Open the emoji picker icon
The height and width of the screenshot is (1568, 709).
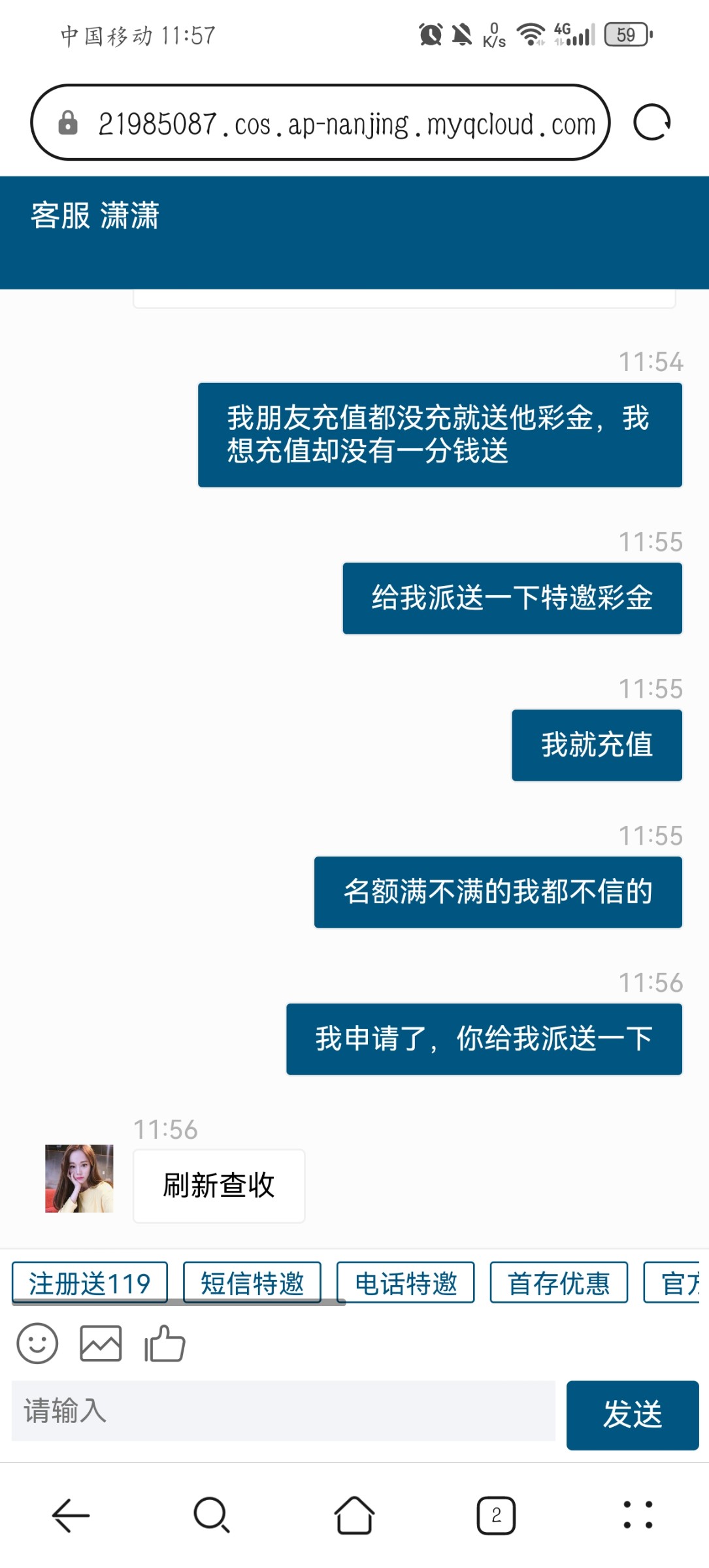click(37, 1344)
